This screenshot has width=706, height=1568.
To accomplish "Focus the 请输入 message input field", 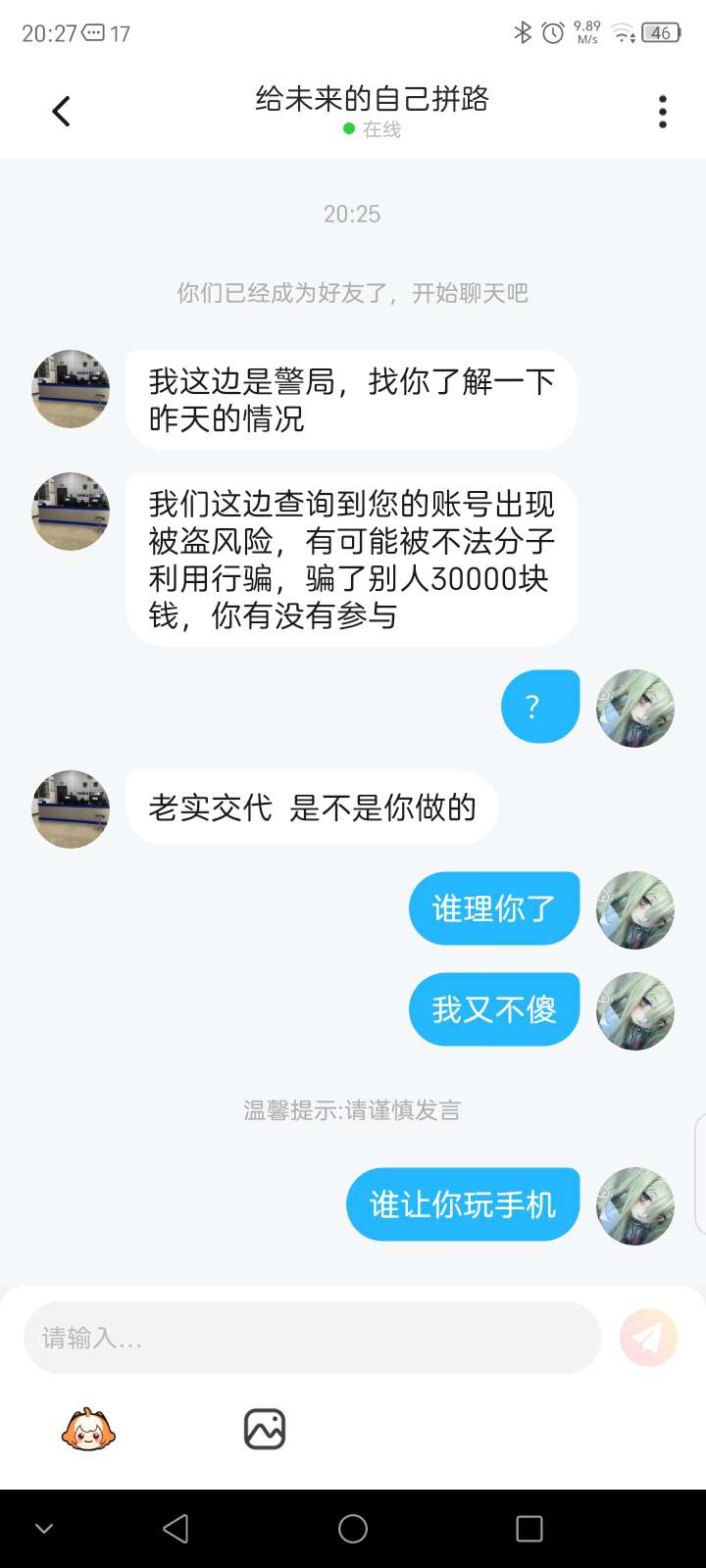I will (312, 1338).
